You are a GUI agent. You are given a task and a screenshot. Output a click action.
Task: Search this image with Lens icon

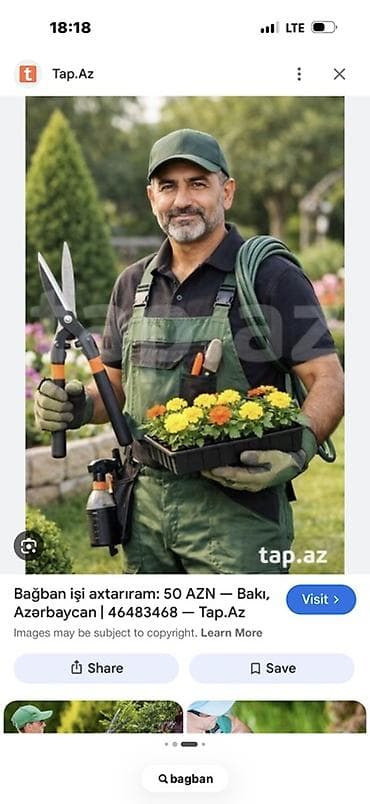[x=28, y=546]
